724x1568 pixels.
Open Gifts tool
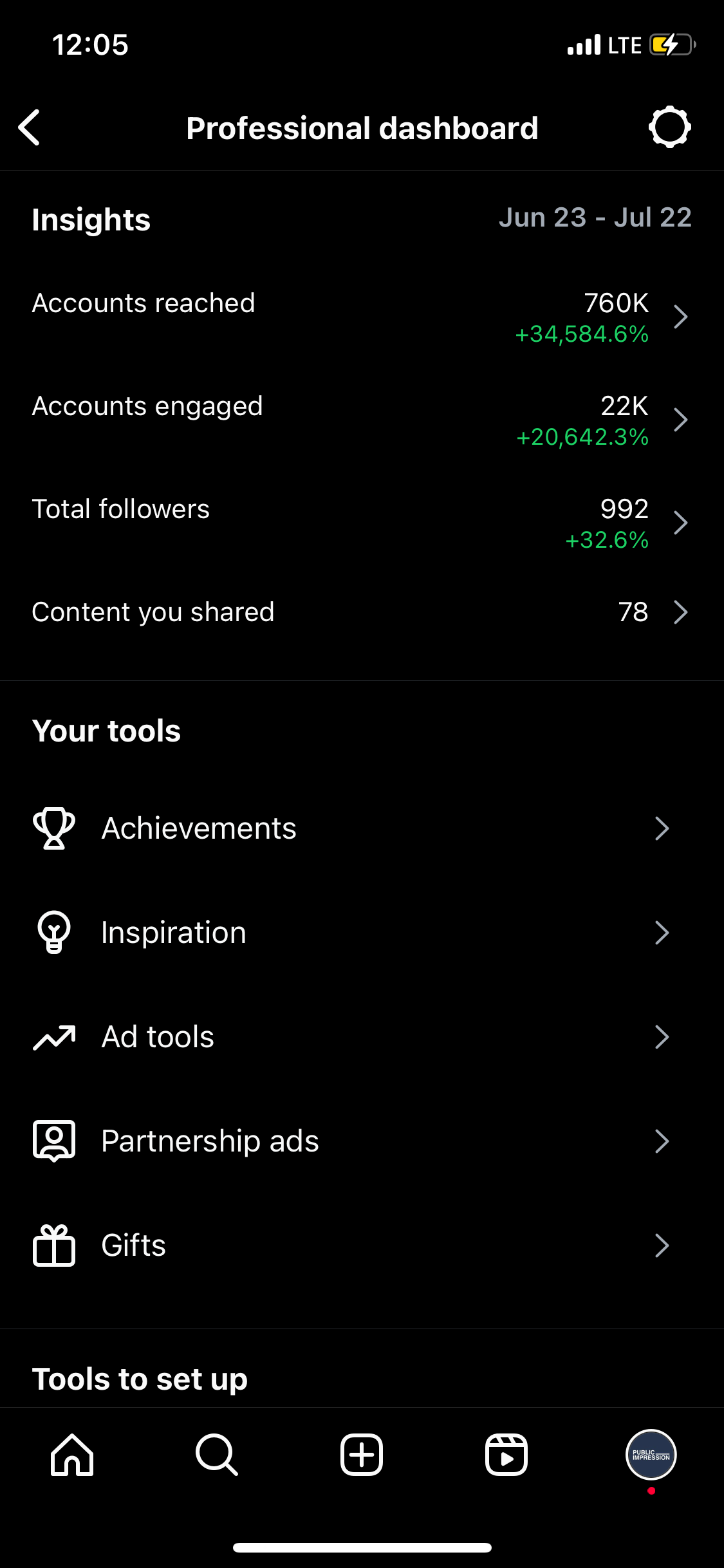351,1246
